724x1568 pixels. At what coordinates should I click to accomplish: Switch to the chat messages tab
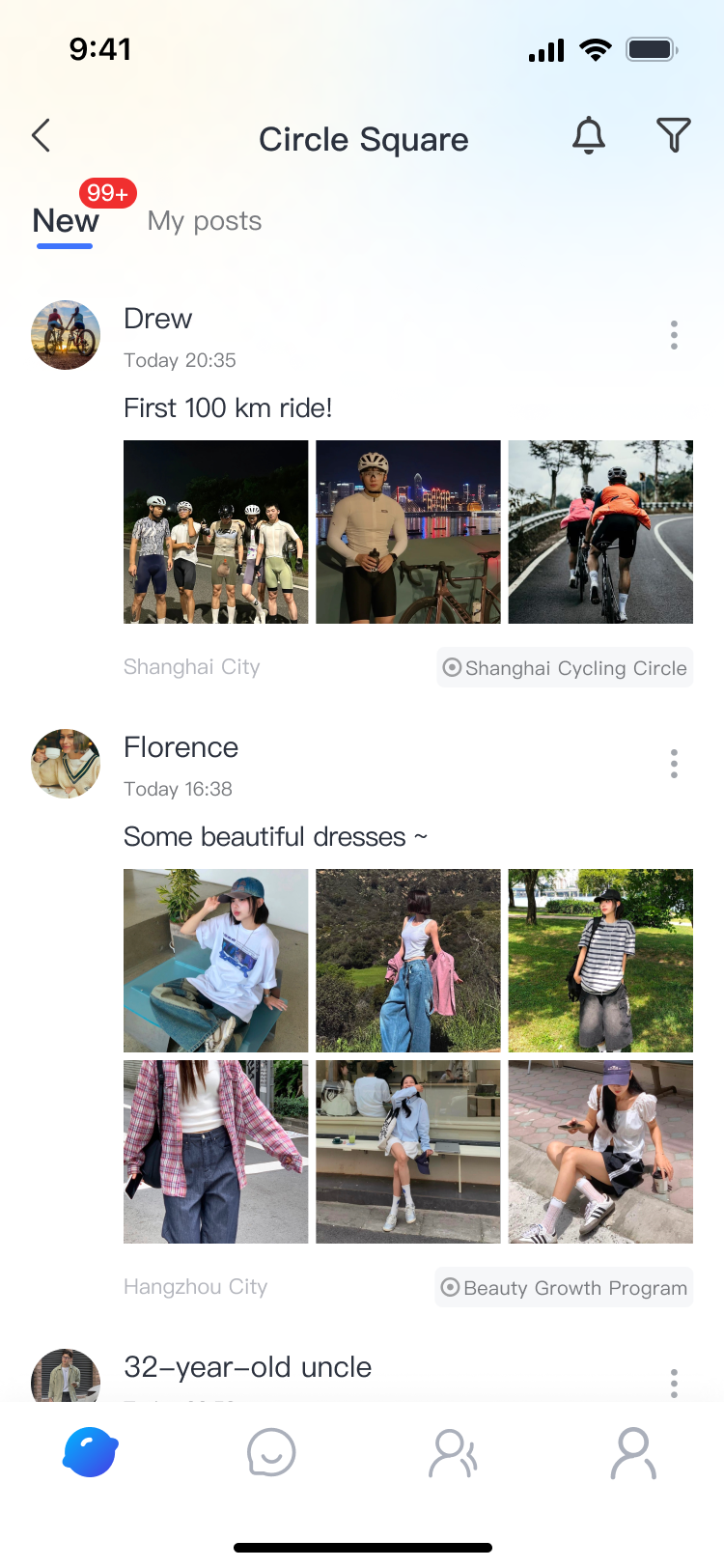(x=271, y=1453)
